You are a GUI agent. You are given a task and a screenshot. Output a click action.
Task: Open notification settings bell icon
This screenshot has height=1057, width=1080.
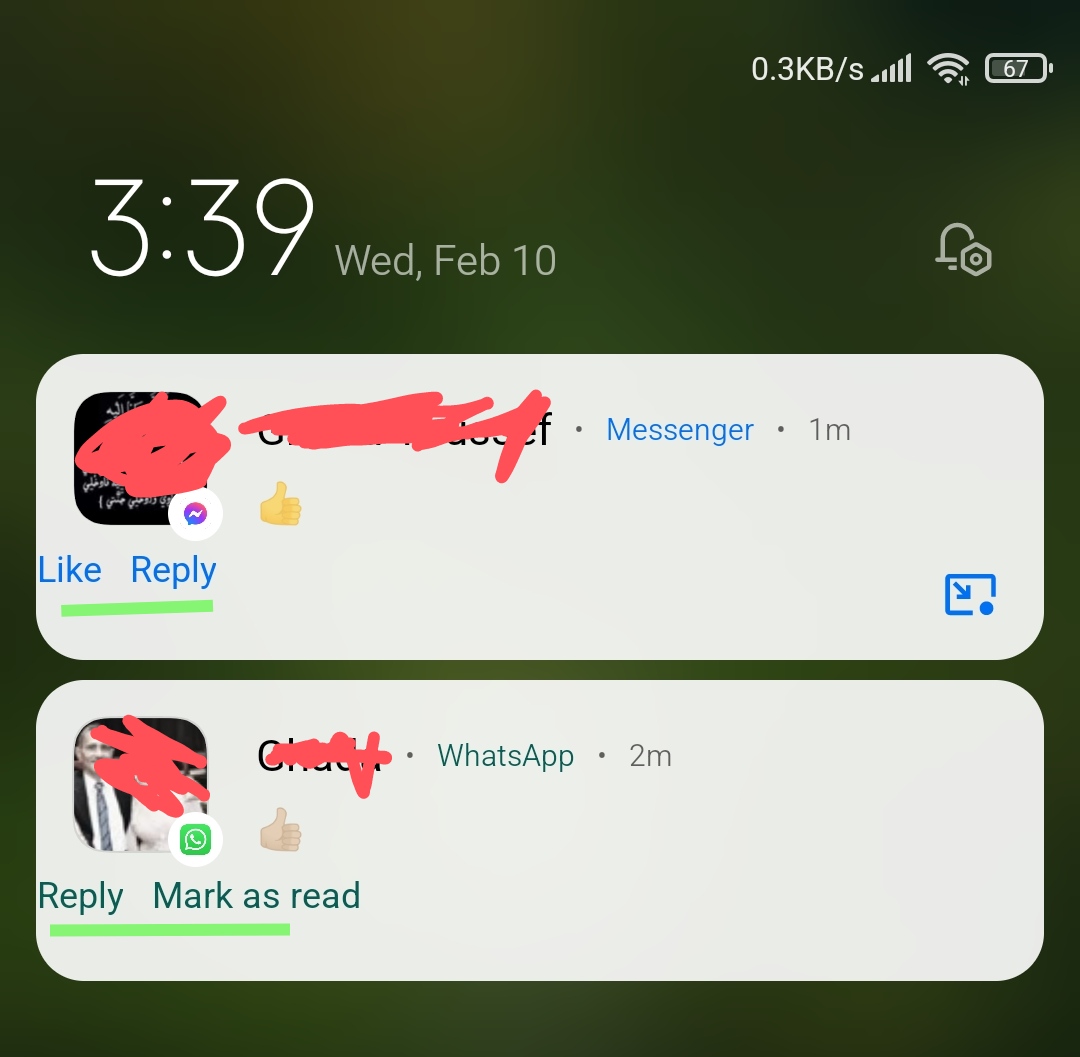pos(963,248)
